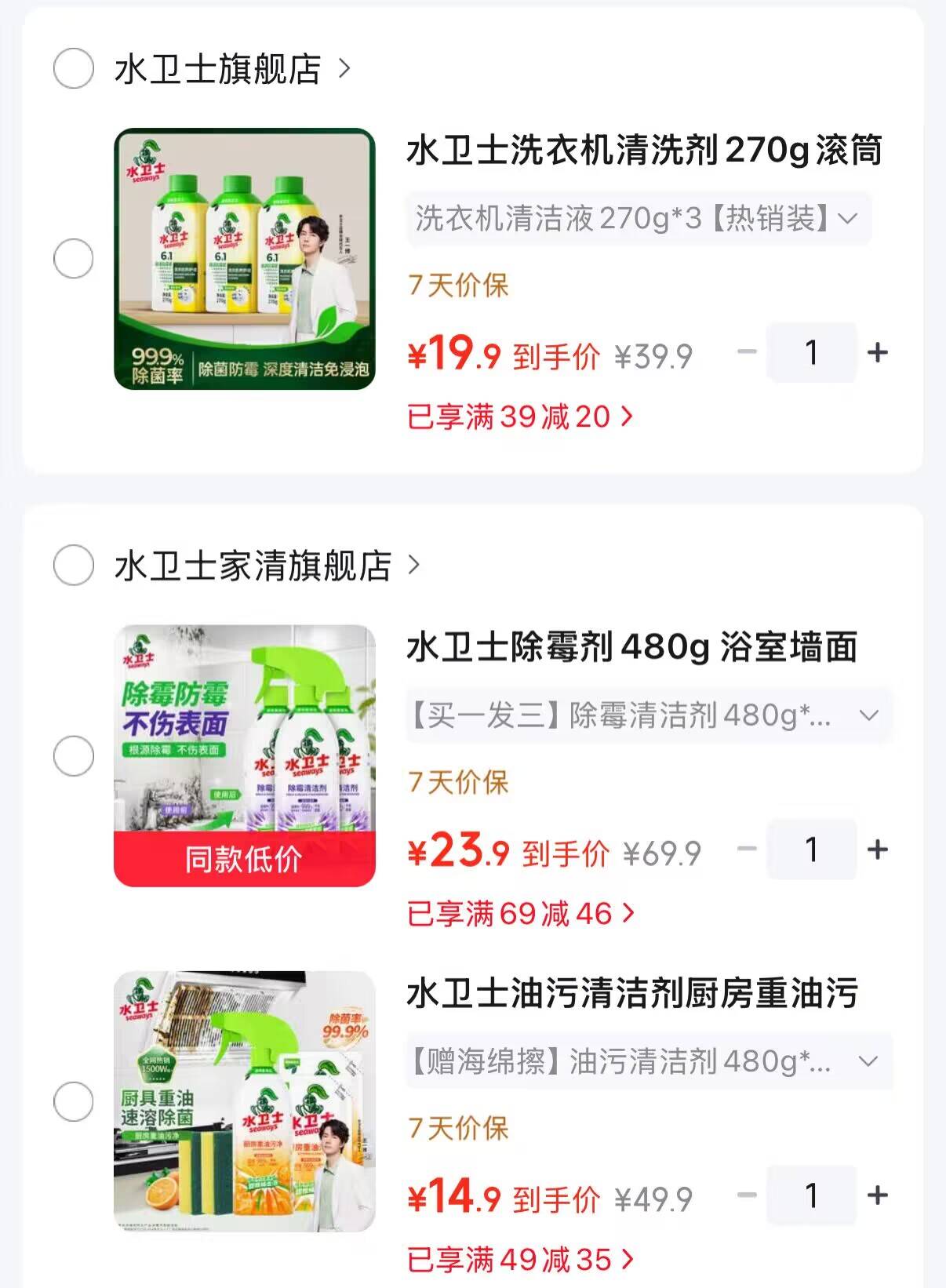View the 已享满49减35 discount details
The height and width of the screenshot is (1288, 946).
tap(520, 1260)
